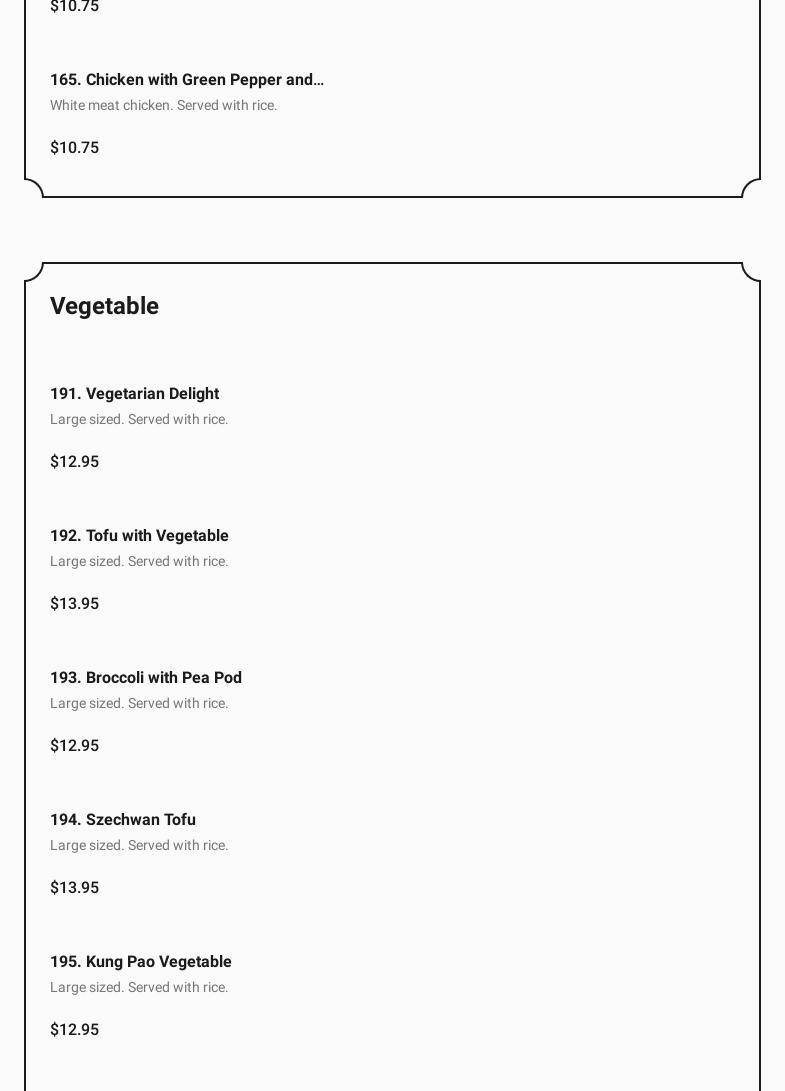Choose 192. Tofu with Vegetable
This screenshot has width=785, height=1091.
tap(139, 536)
